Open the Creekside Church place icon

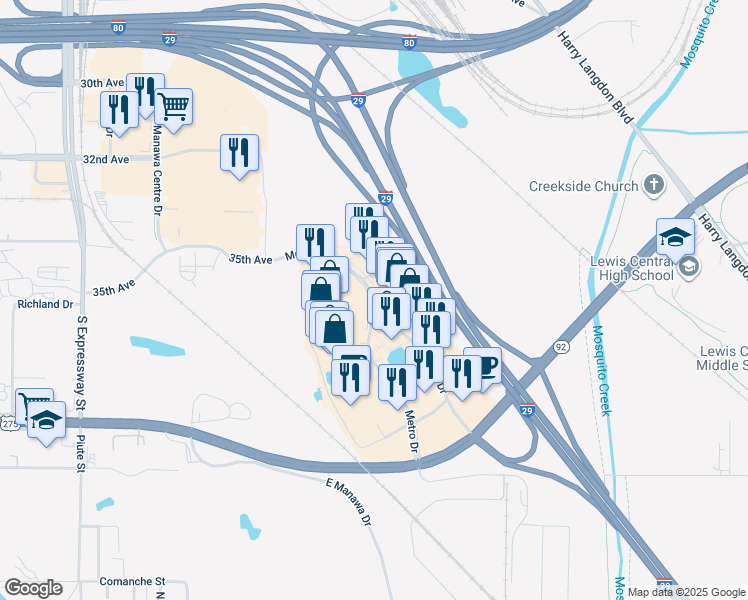(x=653, y=185)
